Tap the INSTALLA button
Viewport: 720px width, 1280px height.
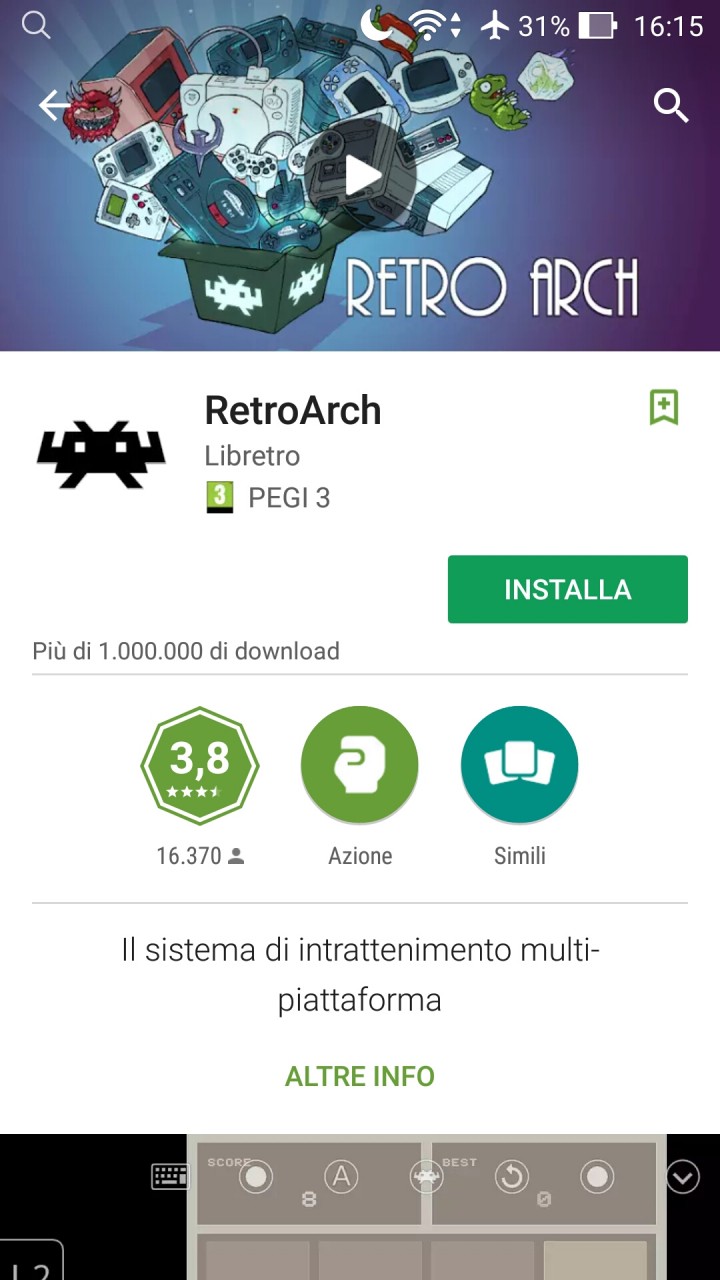tap(568, 589)
